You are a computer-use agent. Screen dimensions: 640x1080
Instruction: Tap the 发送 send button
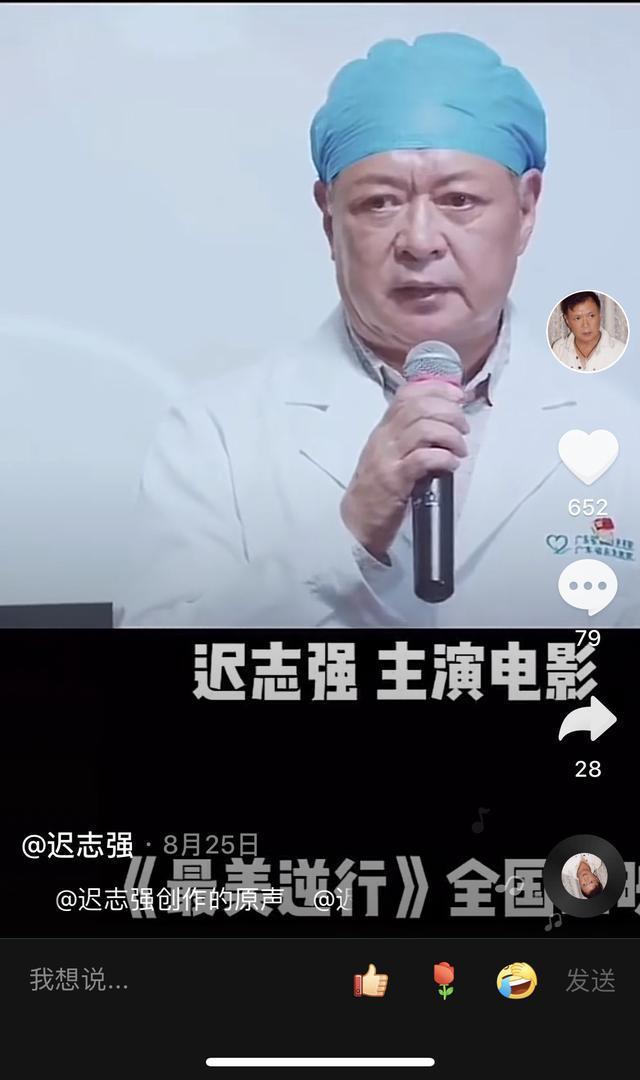(591, 981)
